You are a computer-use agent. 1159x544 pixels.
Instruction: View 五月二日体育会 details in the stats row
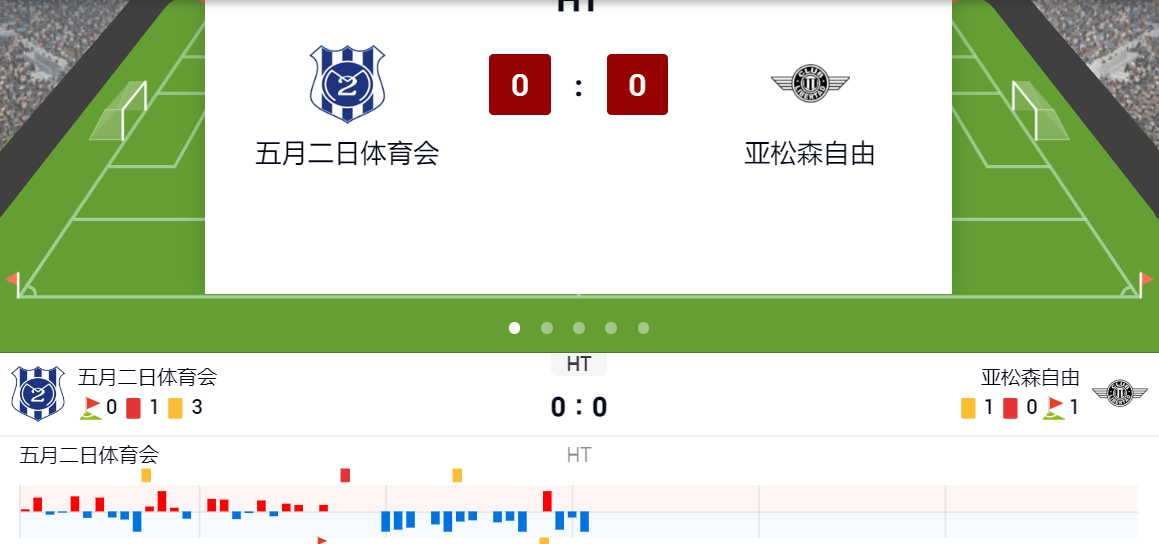(x=147, y=378)
